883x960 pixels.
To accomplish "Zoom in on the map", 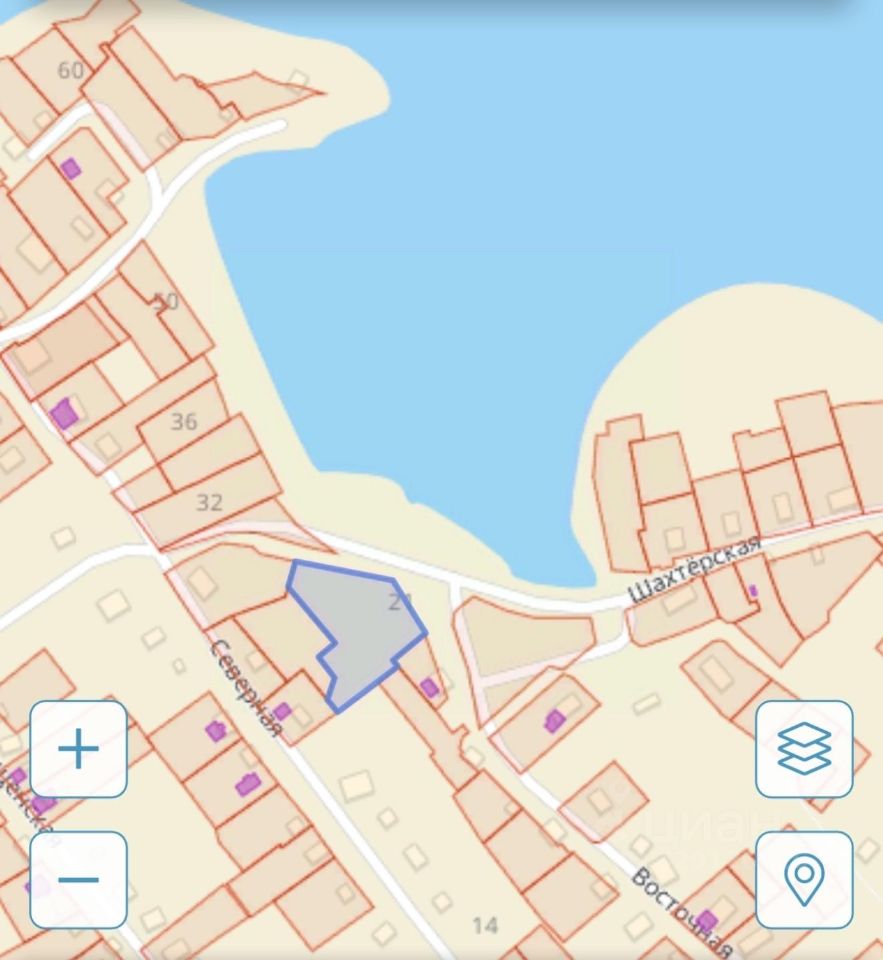I will pyautogui.click(x=78, y=749).
